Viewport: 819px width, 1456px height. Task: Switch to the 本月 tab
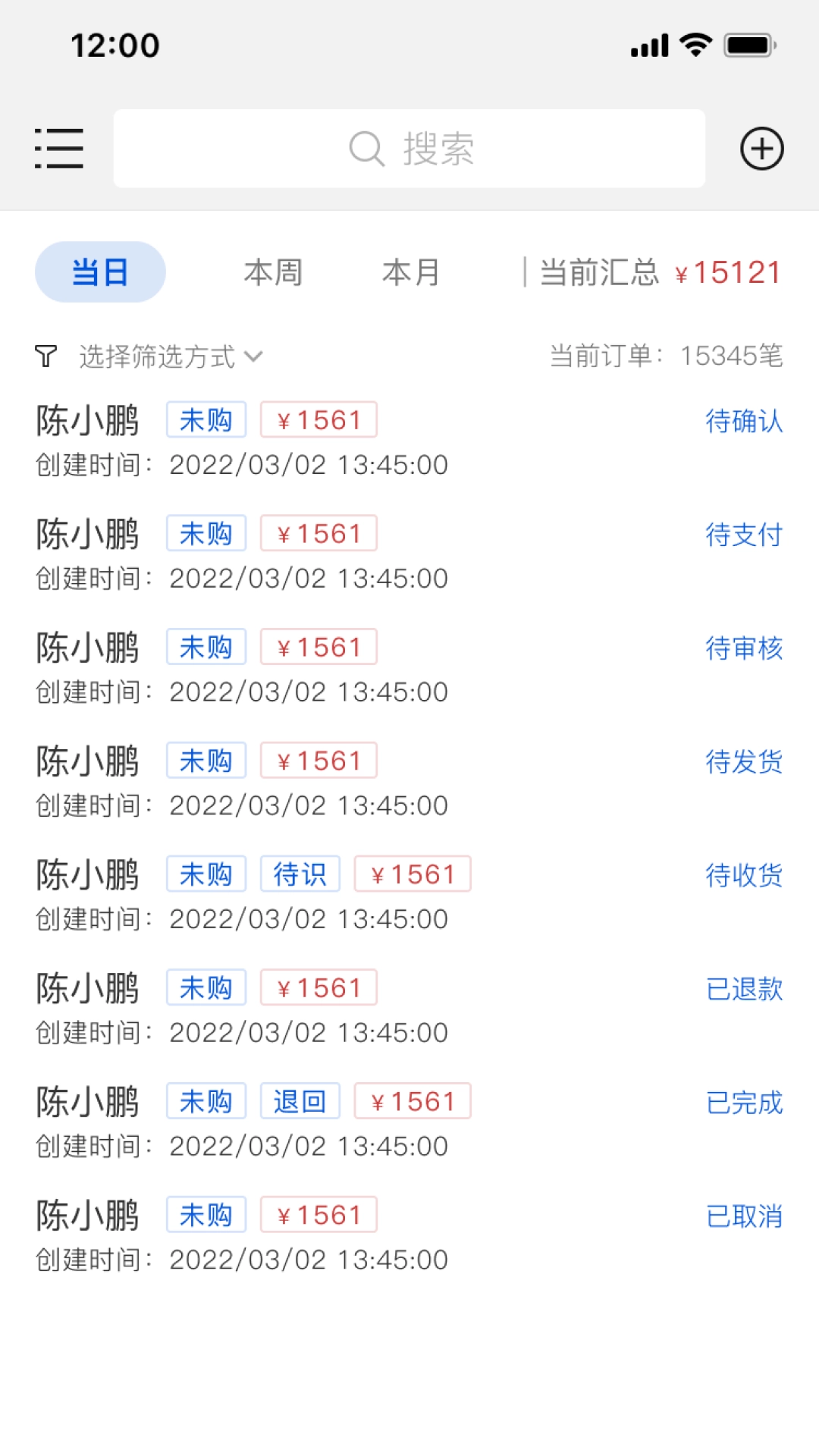coord(410,271)
